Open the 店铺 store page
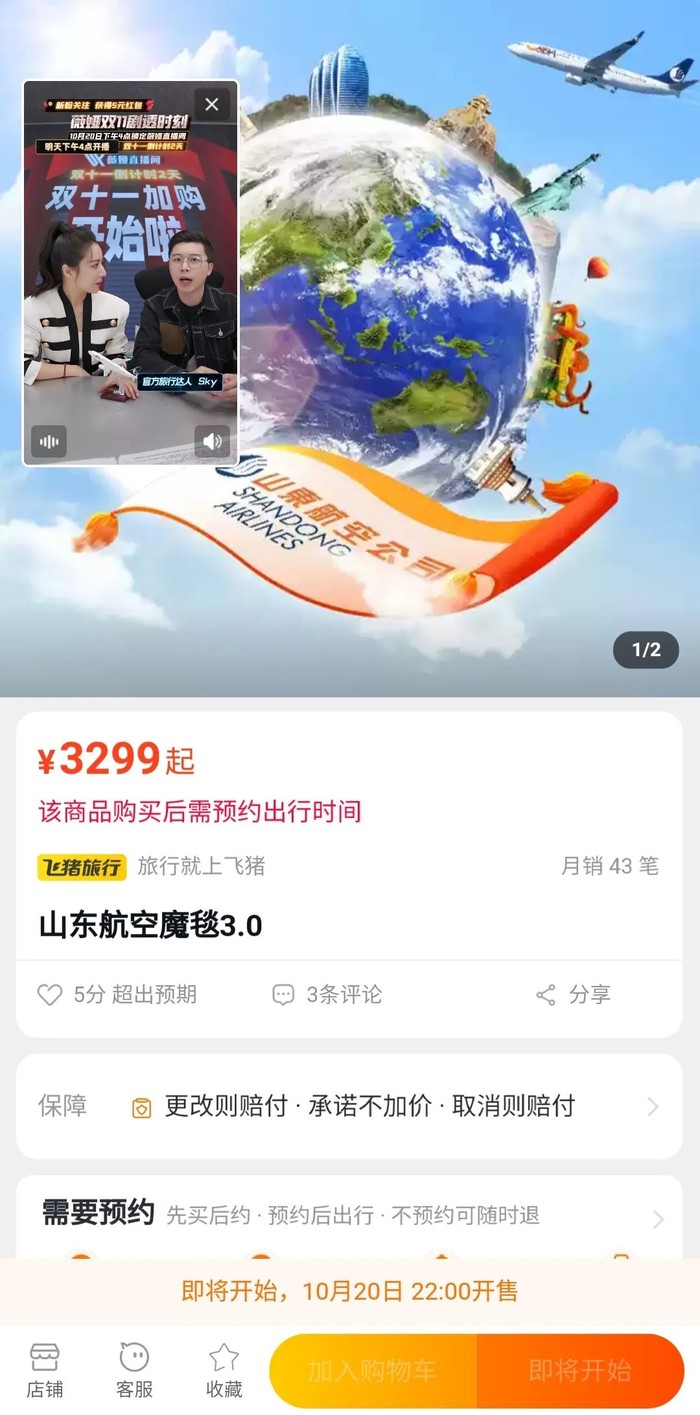 (45, 1370)
